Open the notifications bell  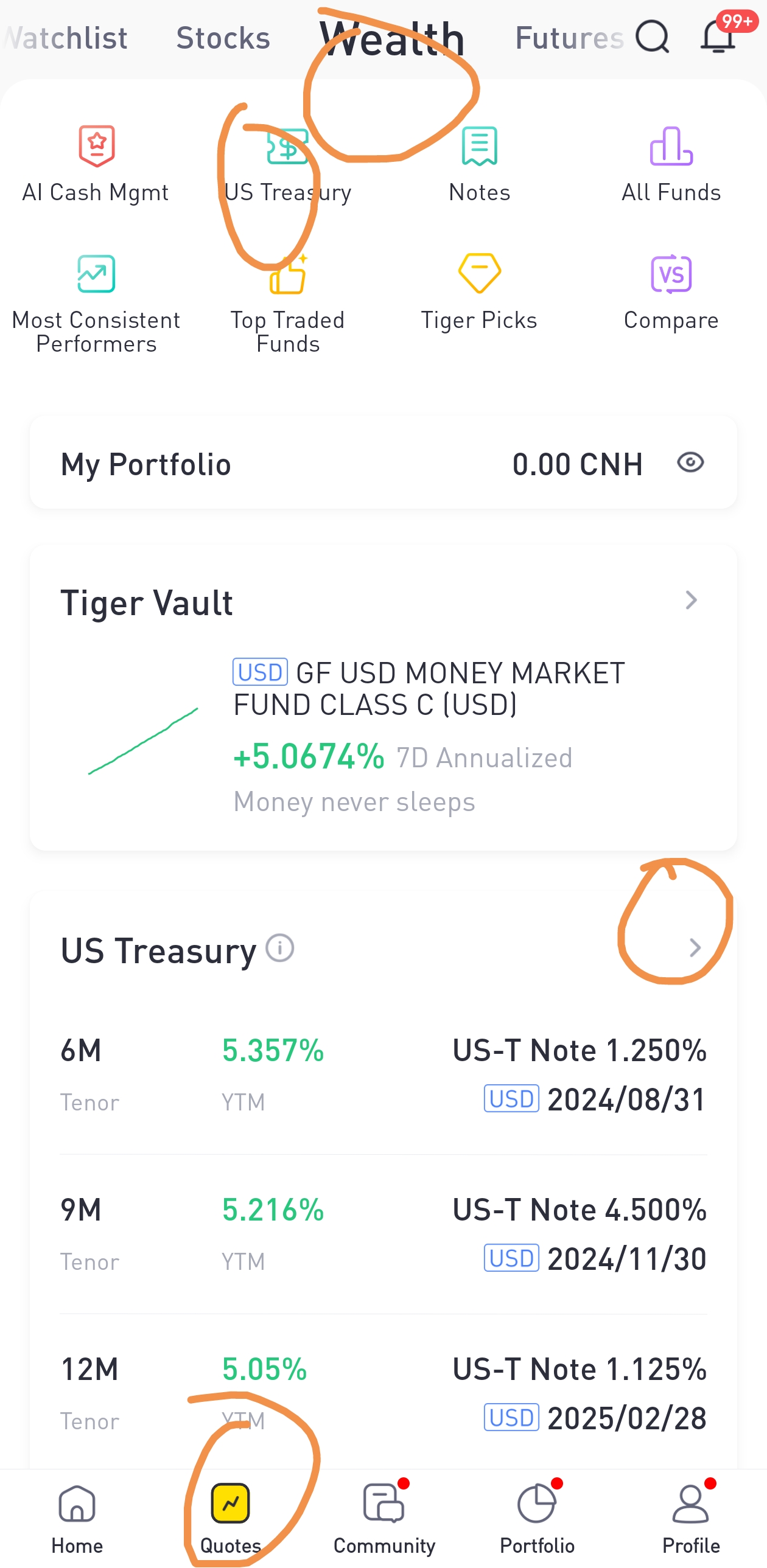pos(718,37)
